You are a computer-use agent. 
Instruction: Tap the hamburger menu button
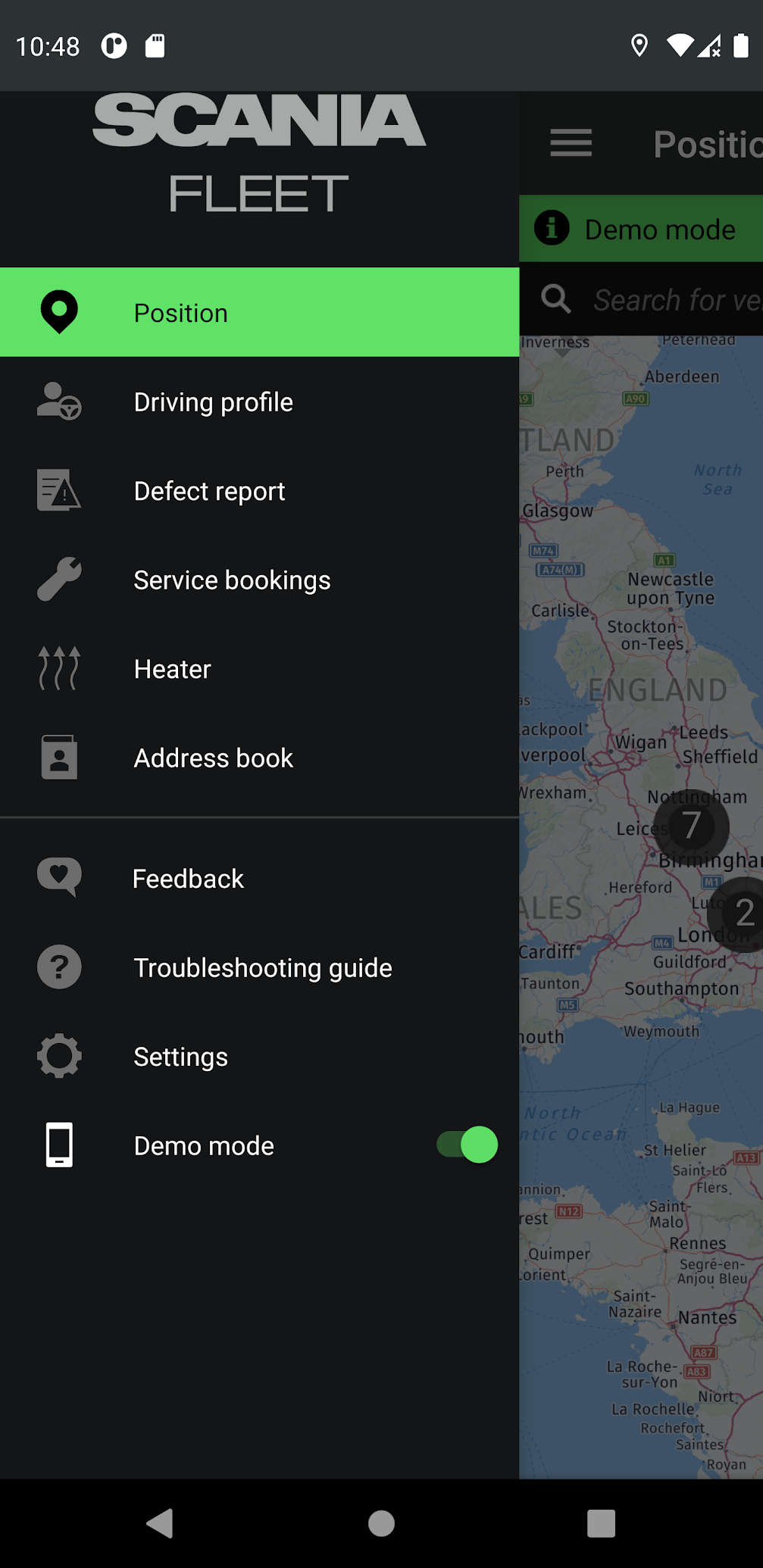[x=571, y=143]
